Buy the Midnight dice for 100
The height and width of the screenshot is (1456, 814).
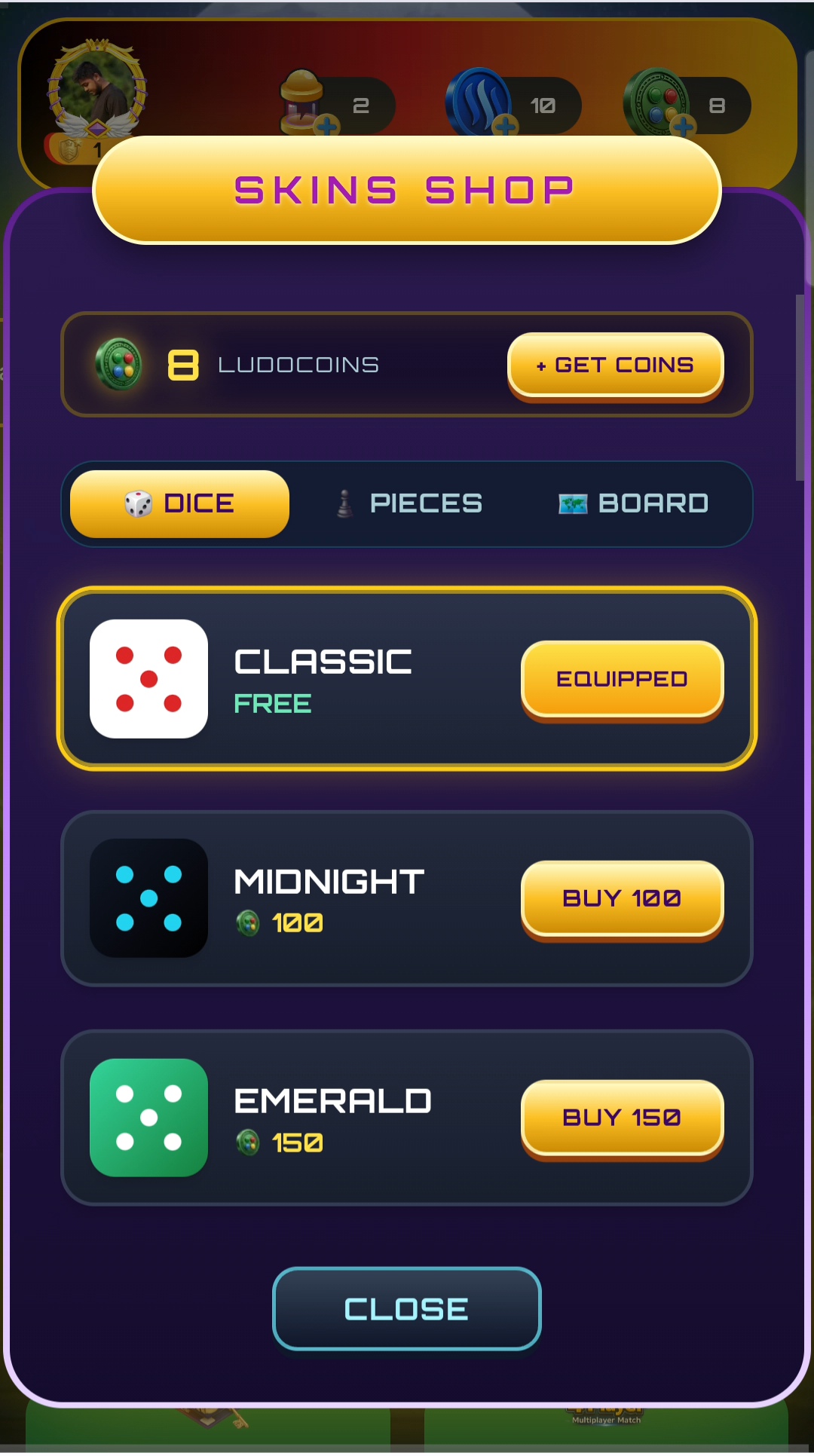623,898
